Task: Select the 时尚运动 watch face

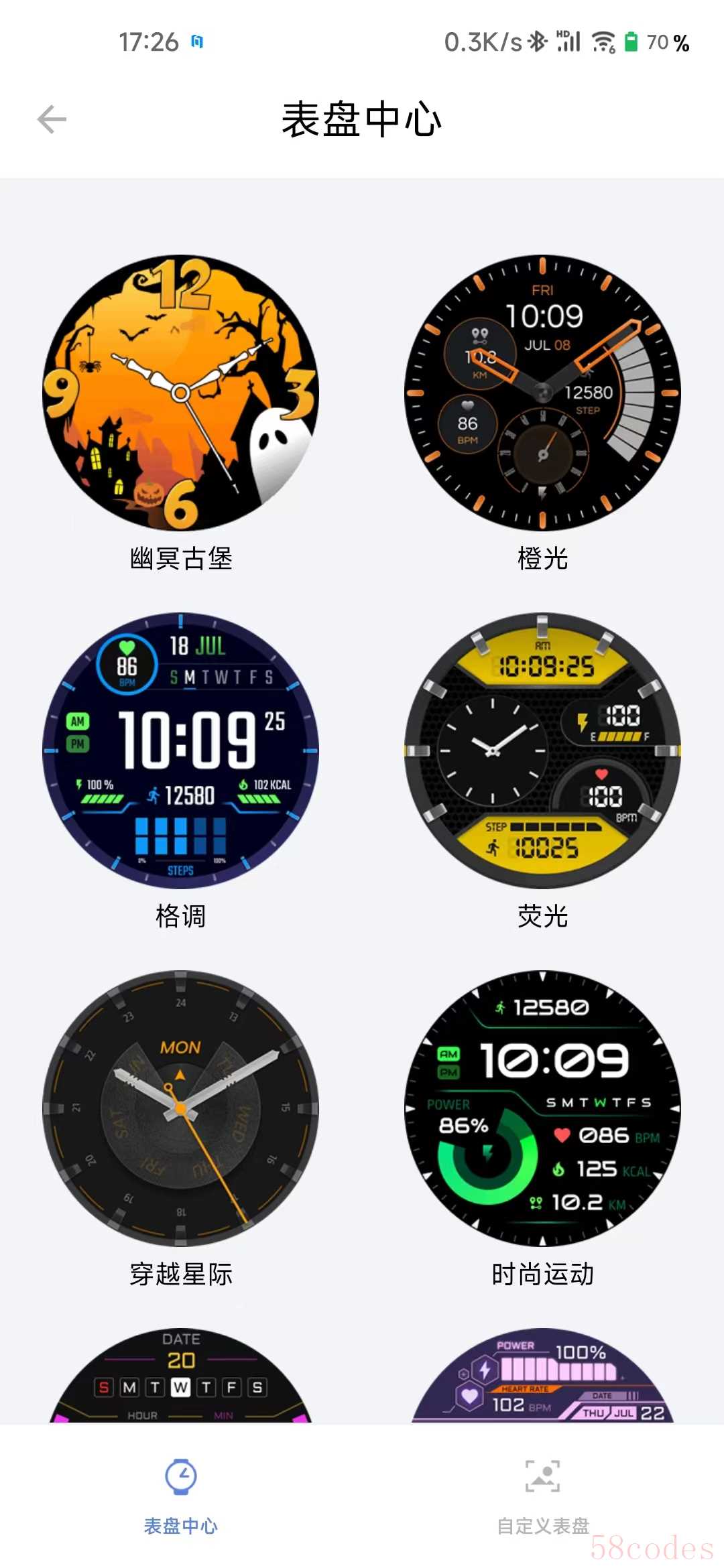Action: pyautogui.click(x=542, y=1108)
